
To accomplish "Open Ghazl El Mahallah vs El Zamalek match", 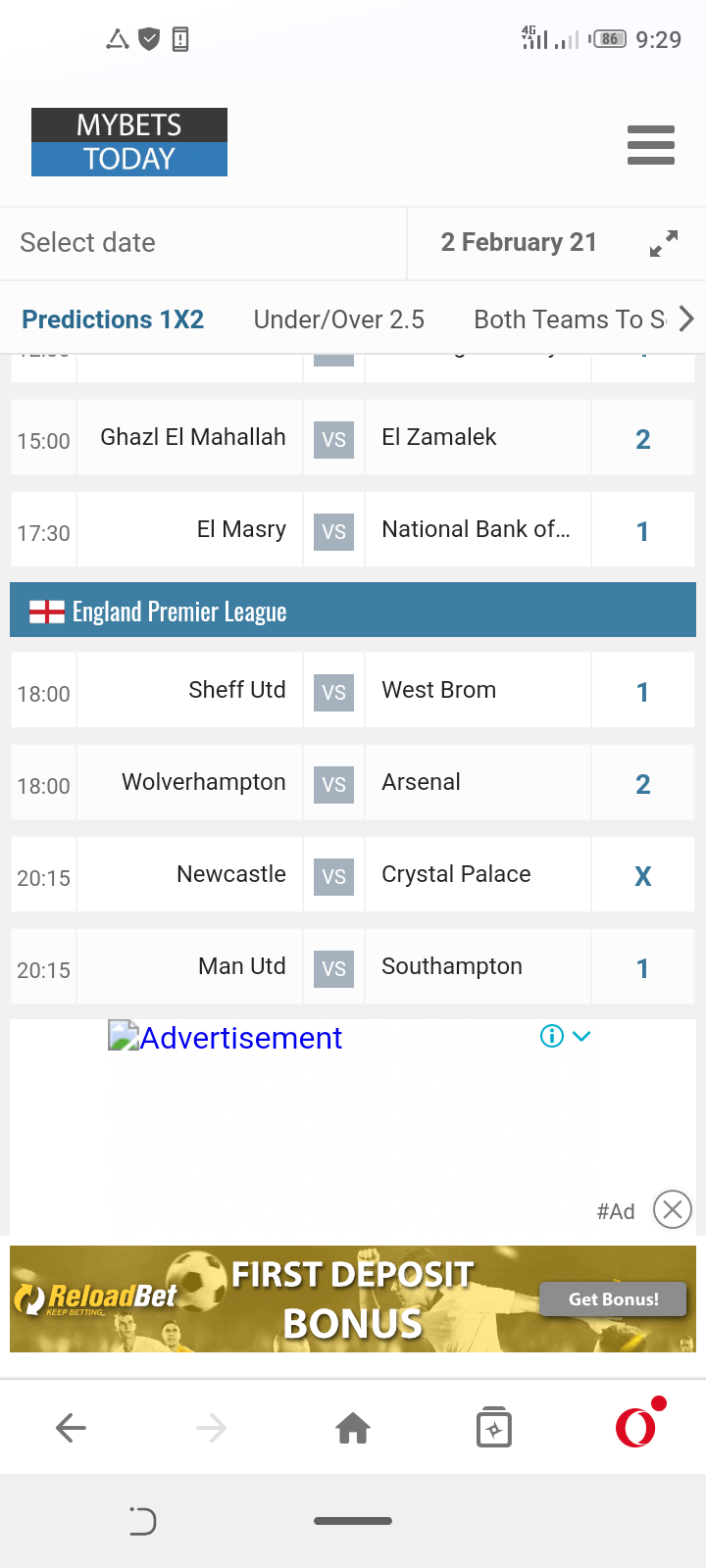I will click(353, 438).
